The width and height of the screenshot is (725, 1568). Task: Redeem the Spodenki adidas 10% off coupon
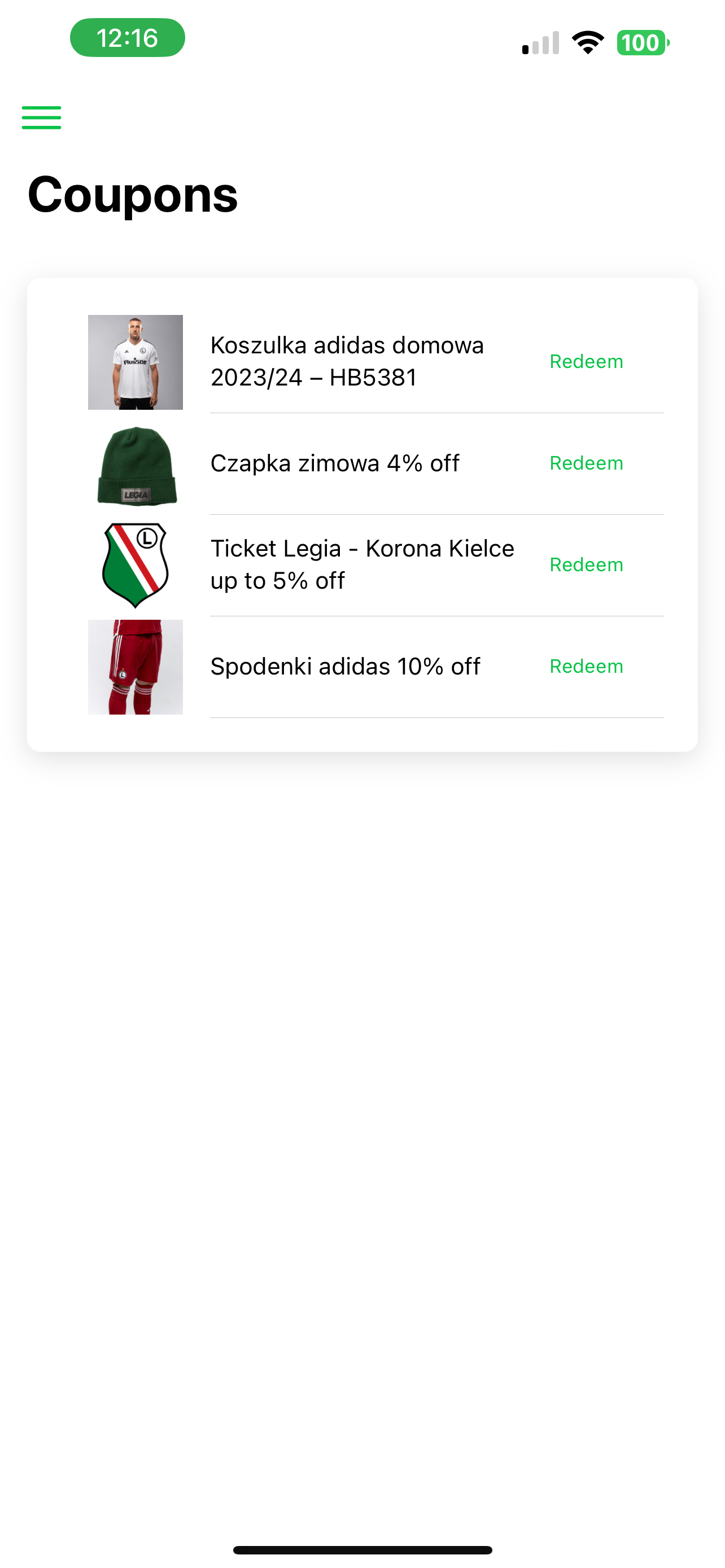(x=586, y=667)
